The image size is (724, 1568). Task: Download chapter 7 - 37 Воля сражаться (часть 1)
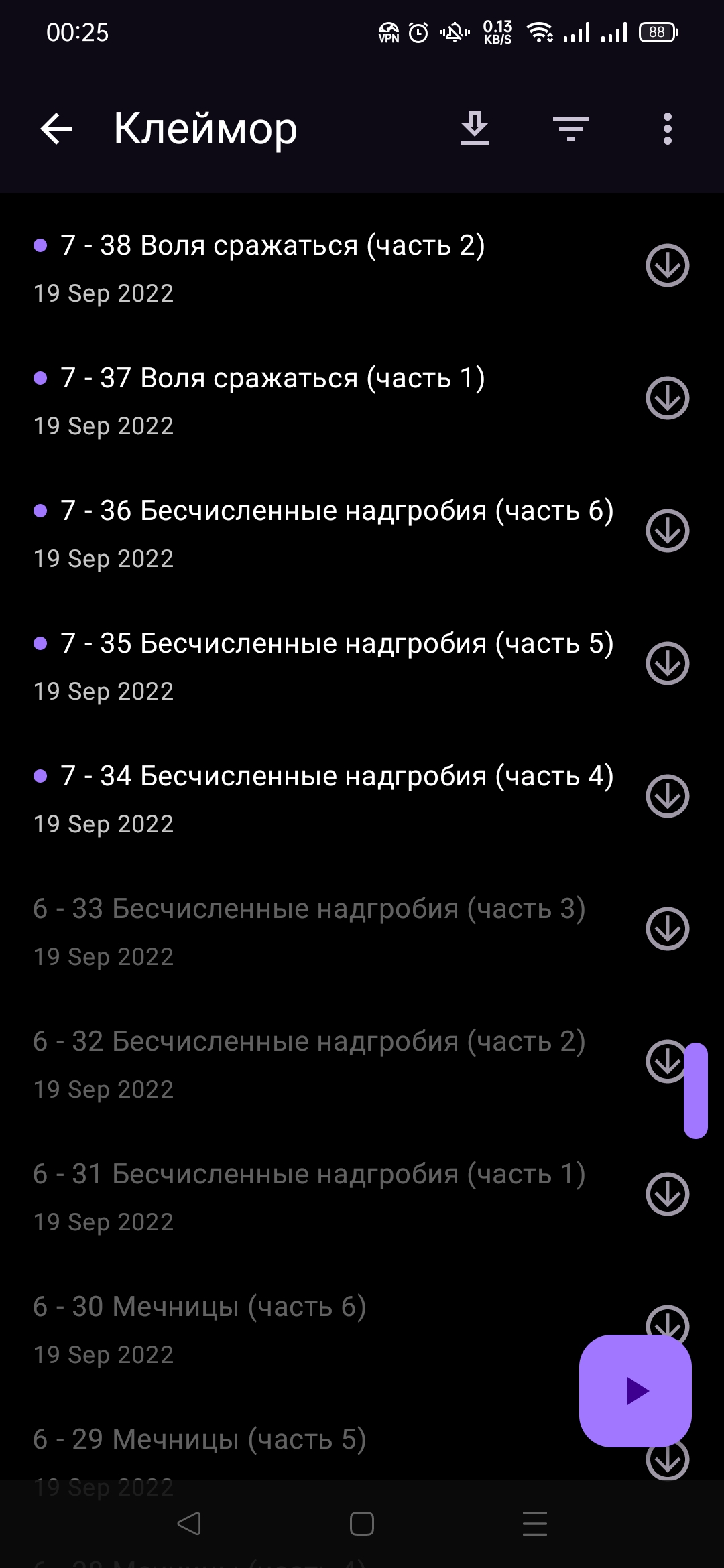coord(668,399)
